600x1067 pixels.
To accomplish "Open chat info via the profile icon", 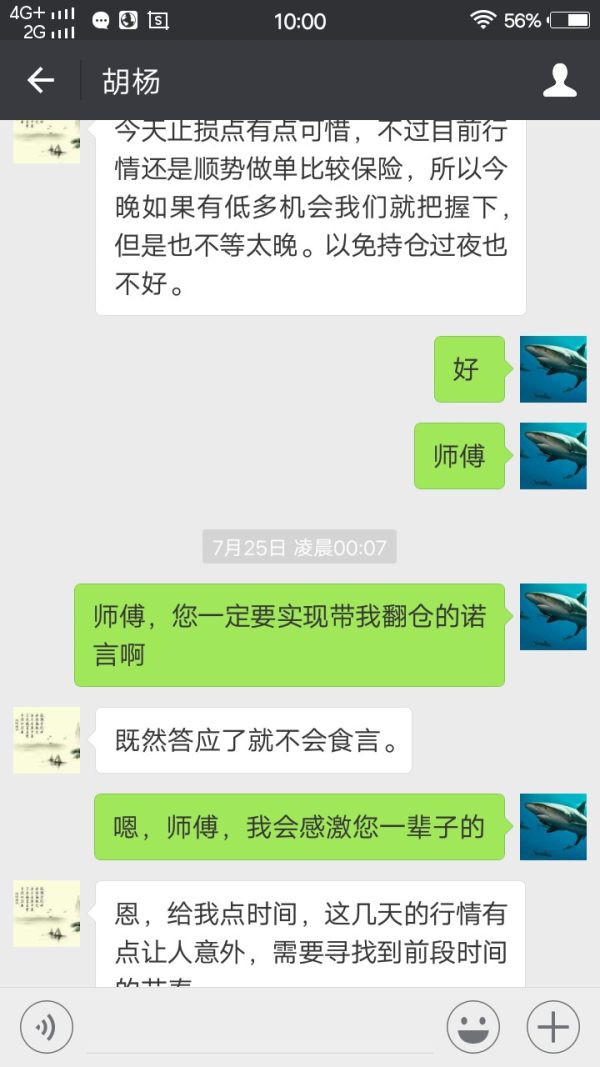I will pyautogui.click(x=560, y=81).
